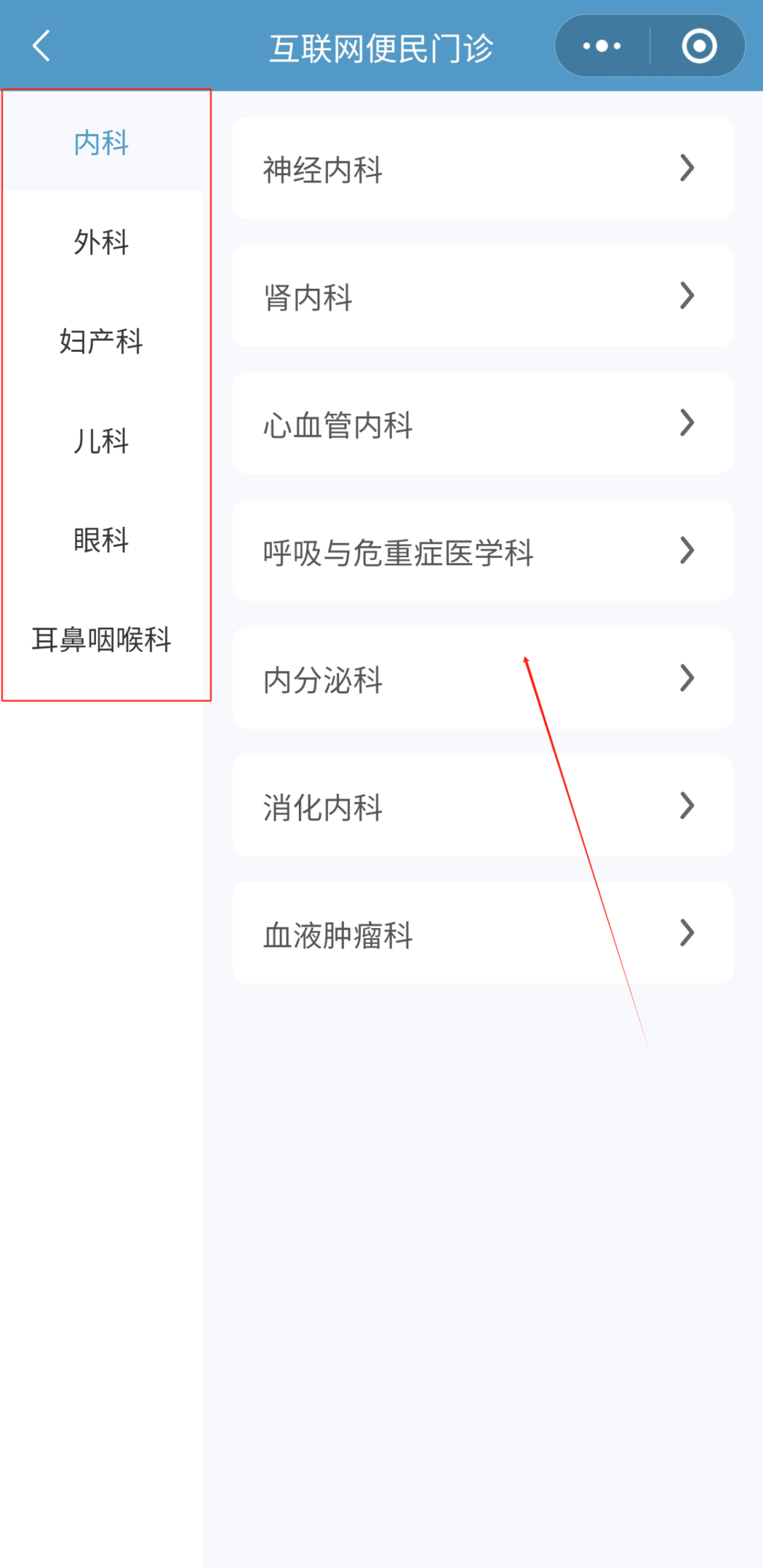
Task: Open the 心血管内科 department
Action: coord(483,424)
